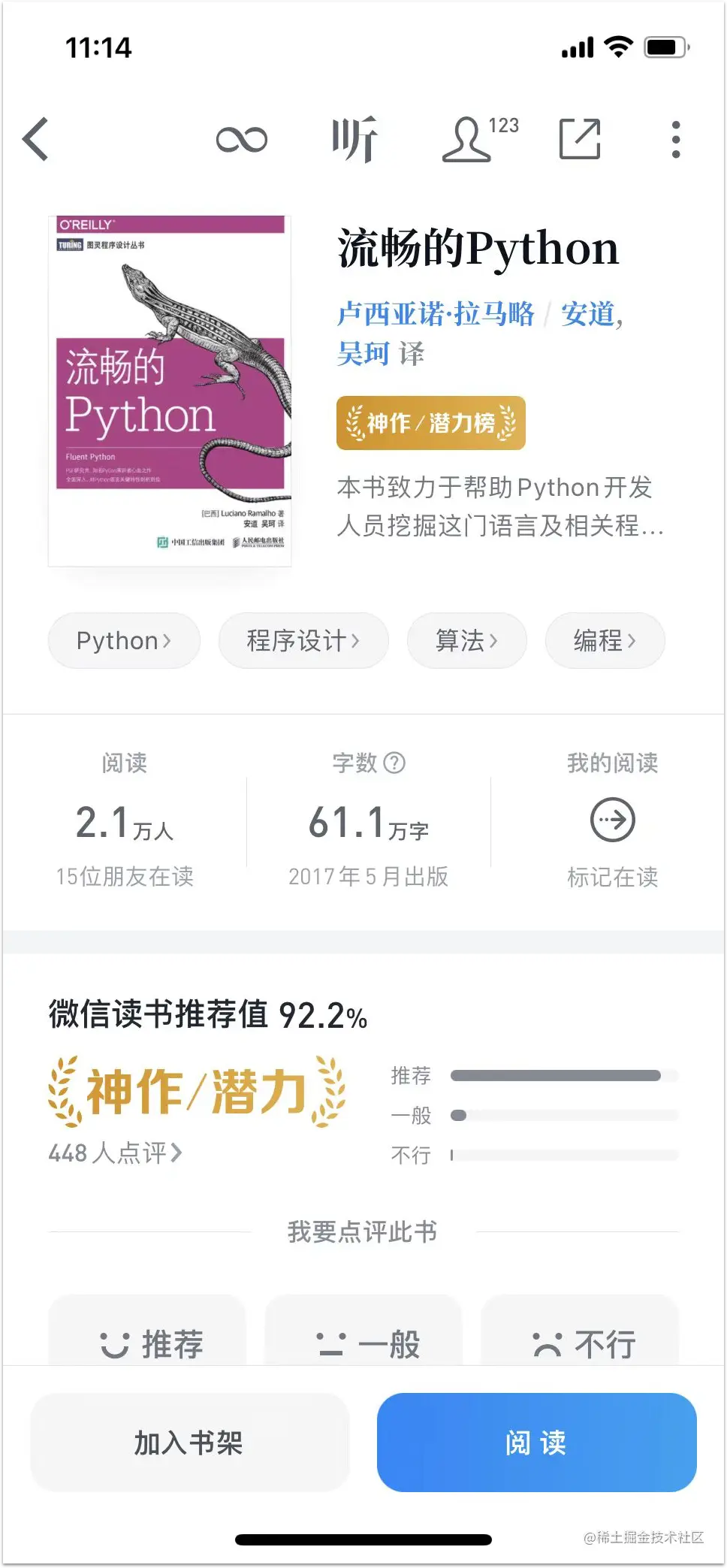Image resolution: width=727 pixels, height=1568 pixels.
Task: Switch to the 算法 tag page
Action: (466, 640)
